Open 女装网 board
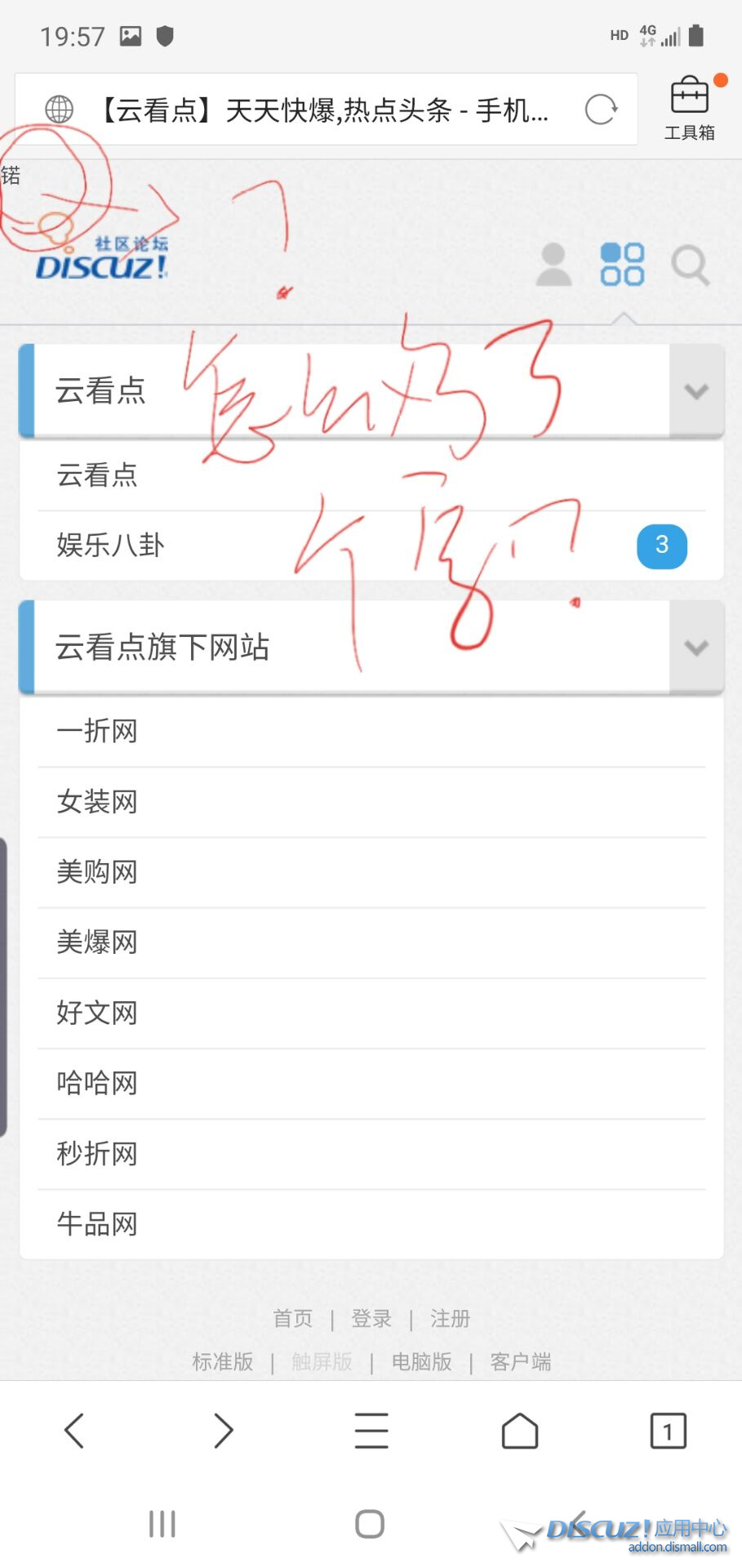The width and height of the screenshot is (742, 1568). click(97, 801)
